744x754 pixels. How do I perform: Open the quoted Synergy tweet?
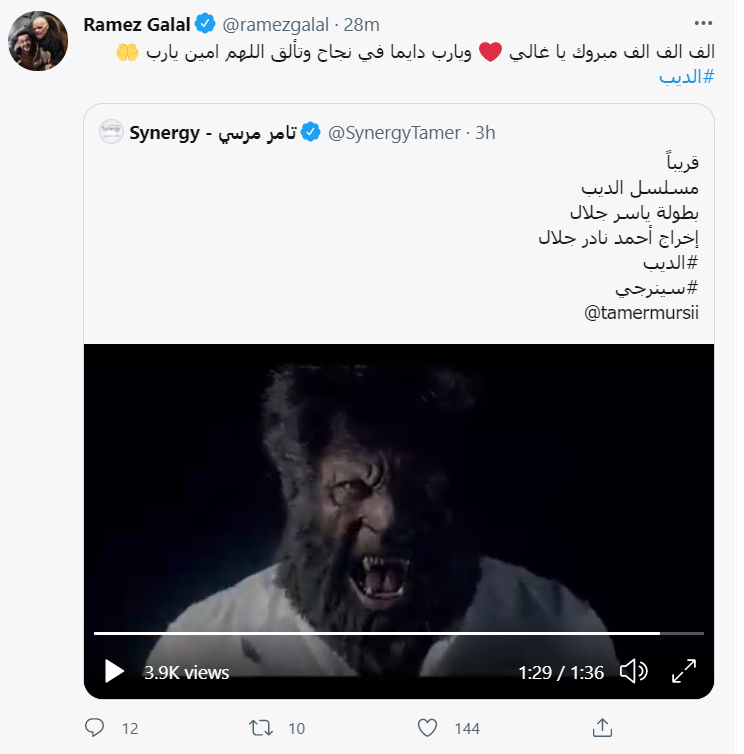click(x=400, y=230)
